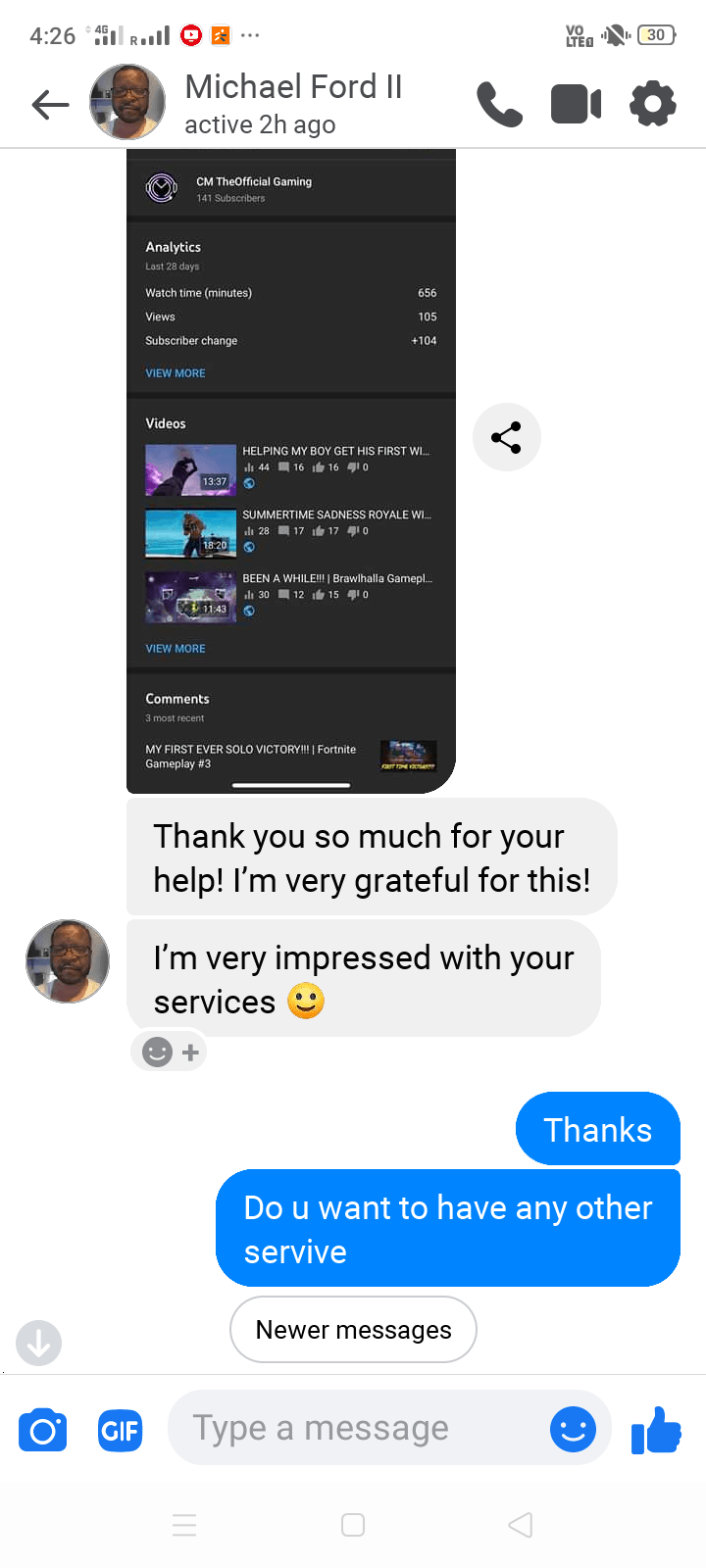This screenshot has height=1568, width=706.
Task: Open the camera to send a photo
Action: point(43,1432)
